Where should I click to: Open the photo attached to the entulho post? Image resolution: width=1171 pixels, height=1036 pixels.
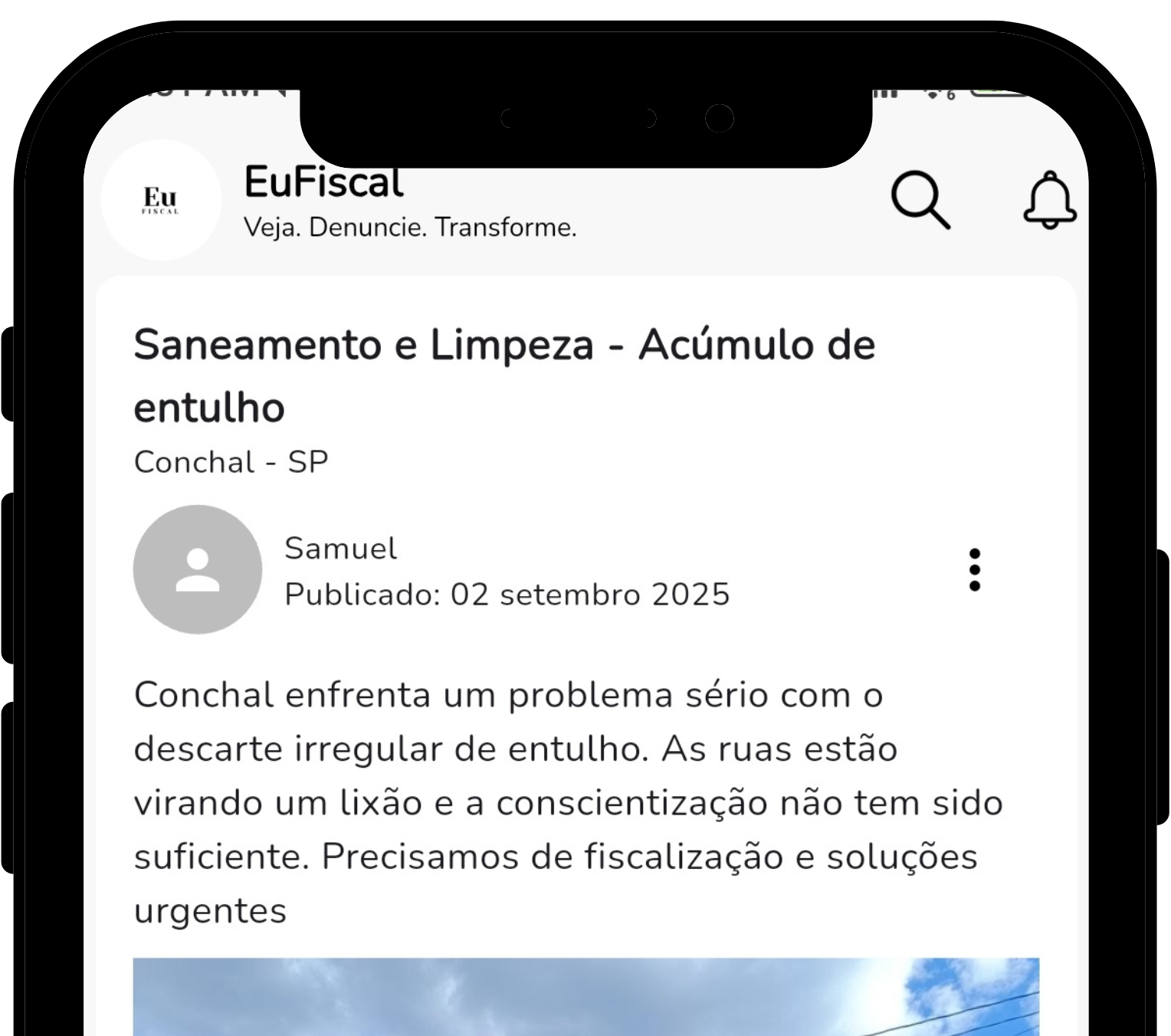click(585, 996)
